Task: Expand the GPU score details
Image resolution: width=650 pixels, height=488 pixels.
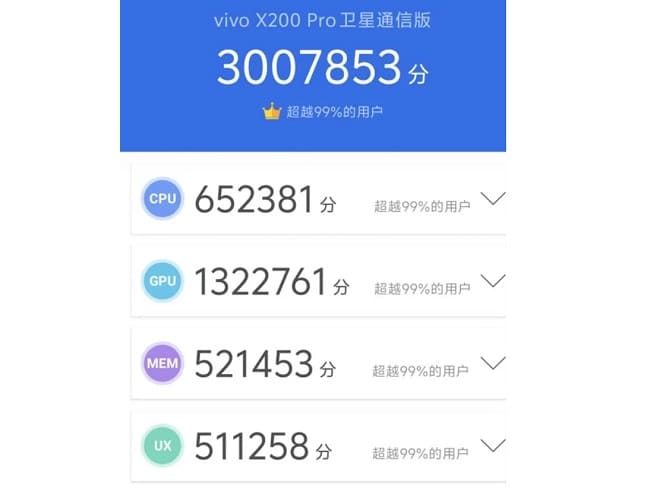Action: coord(493,281)
